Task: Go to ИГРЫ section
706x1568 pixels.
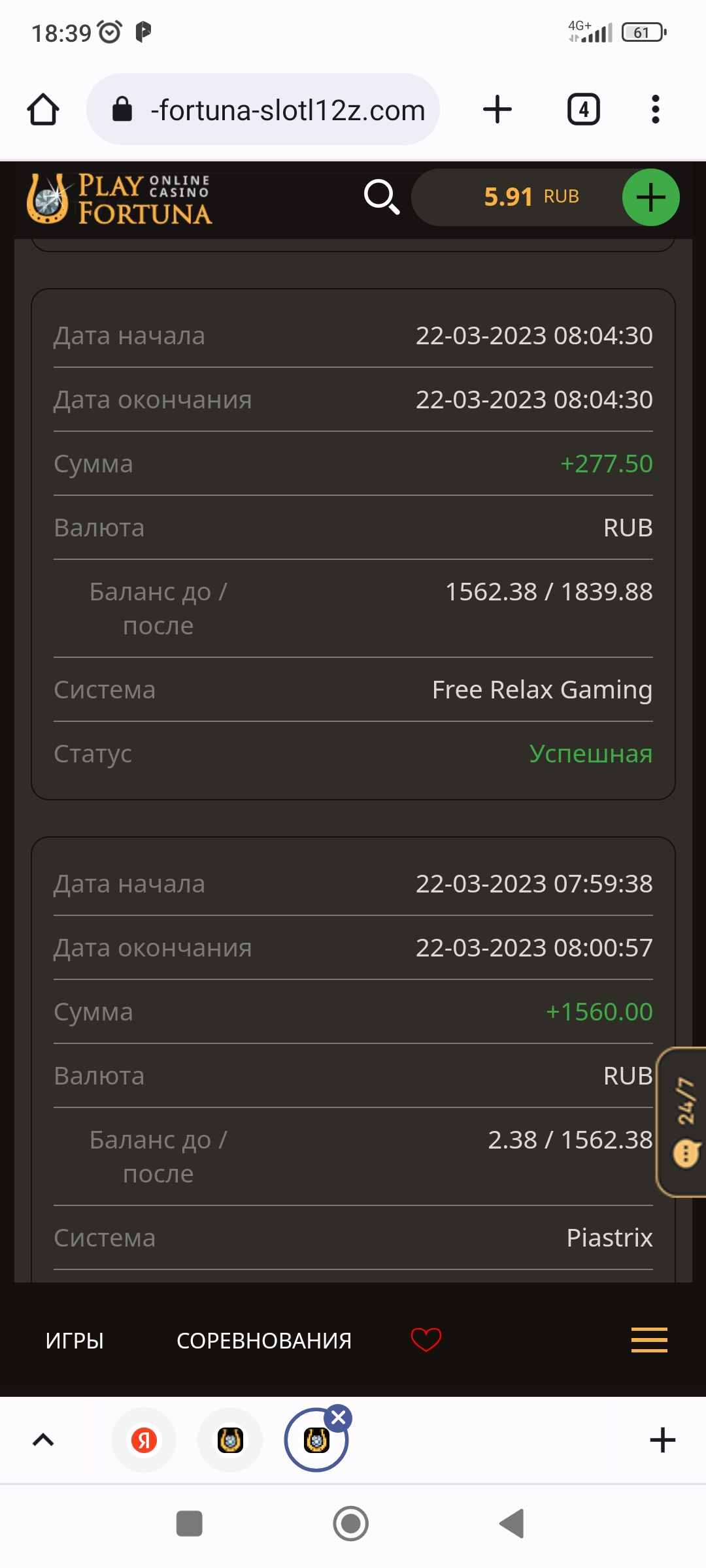Action: click(75, 1341)
